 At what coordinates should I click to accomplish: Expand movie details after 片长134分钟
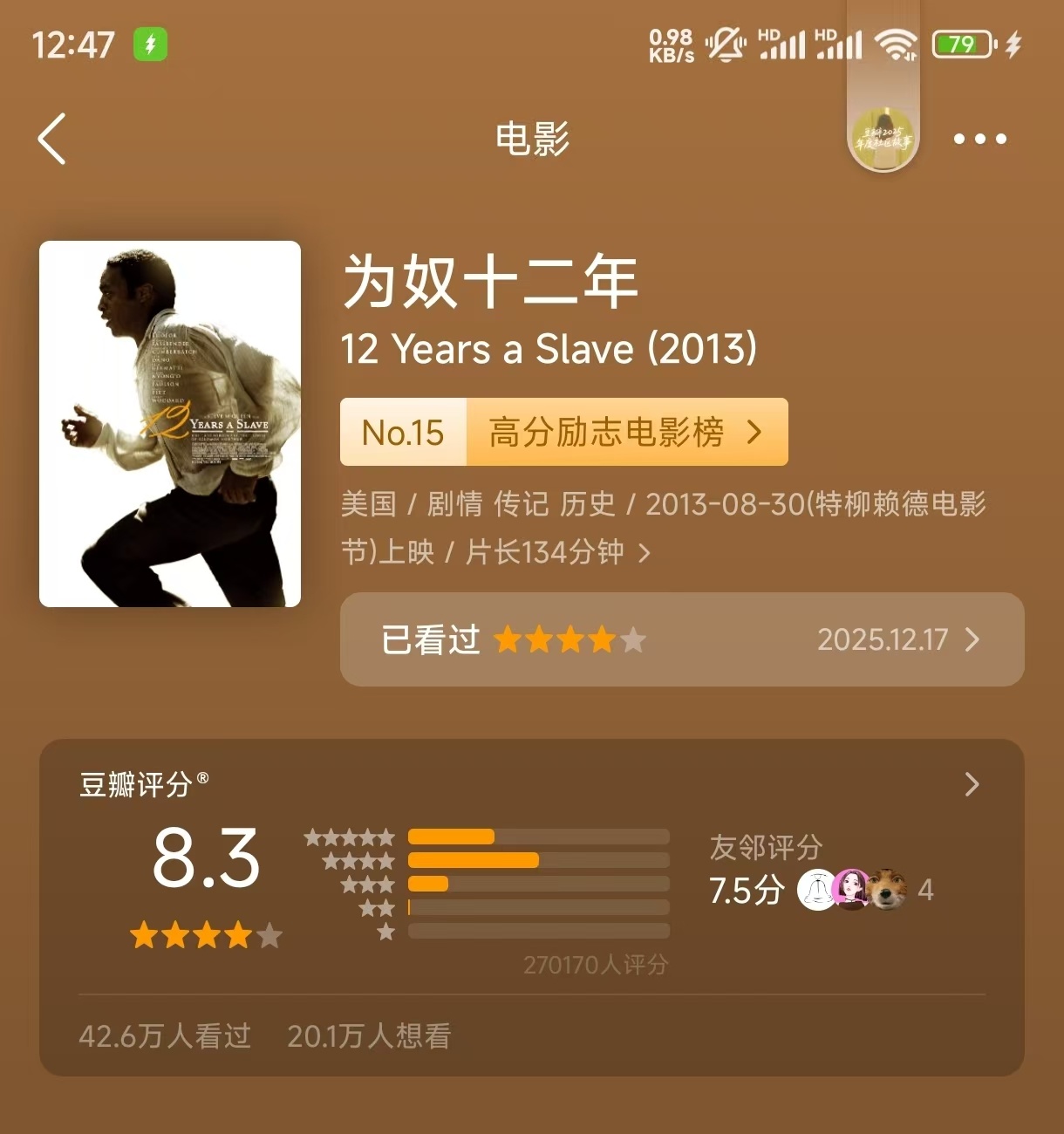pos(645,553)
